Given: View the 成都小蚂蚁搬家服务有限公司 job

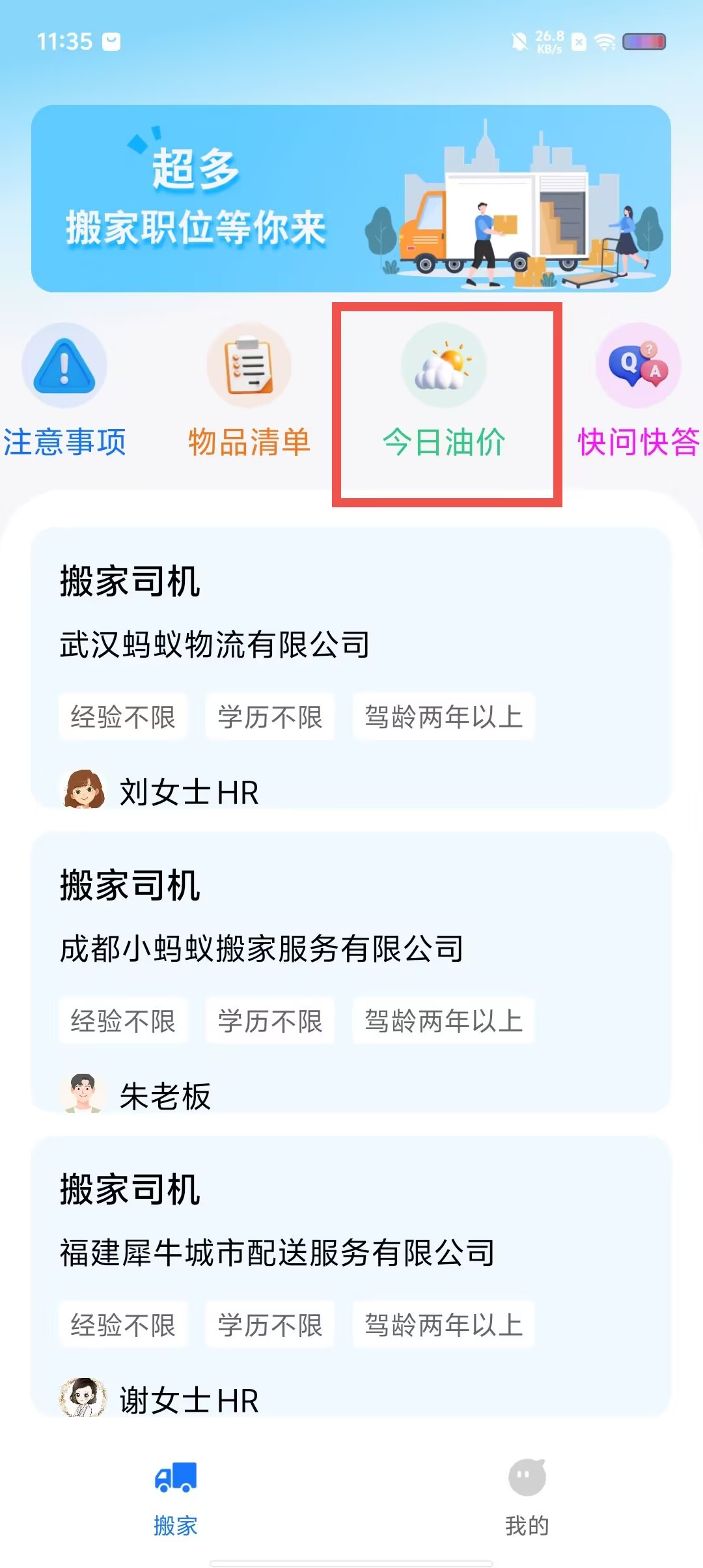Looking at the screenshot, I should 351,972.
